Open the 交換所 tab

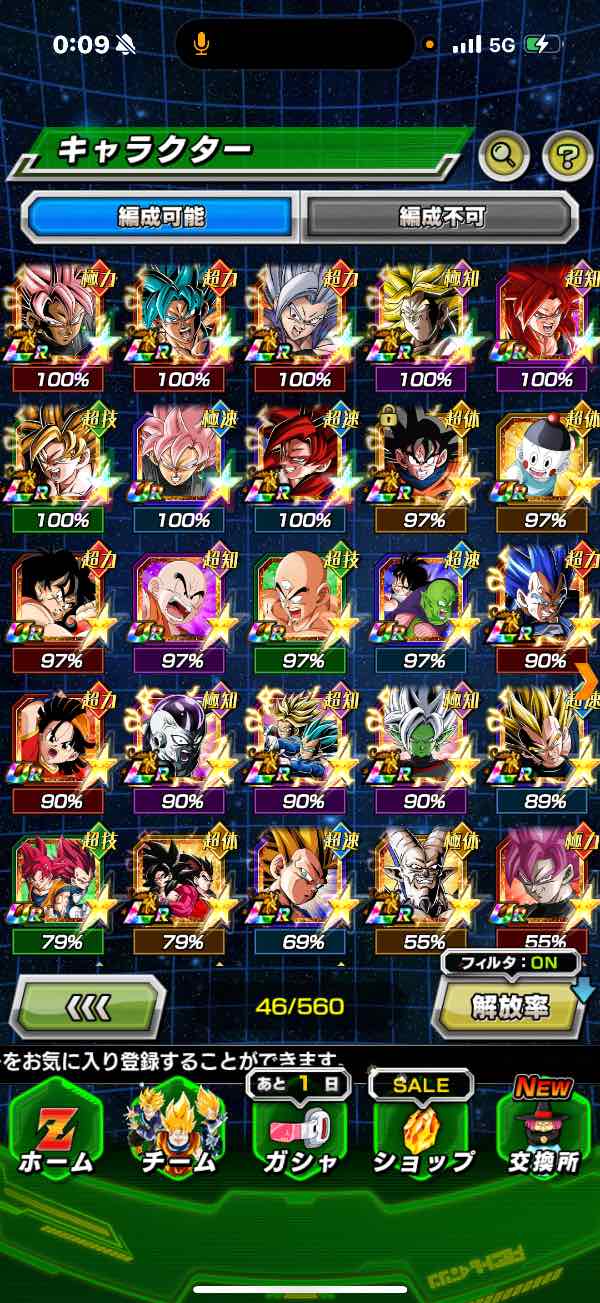tap(543, 1128)
